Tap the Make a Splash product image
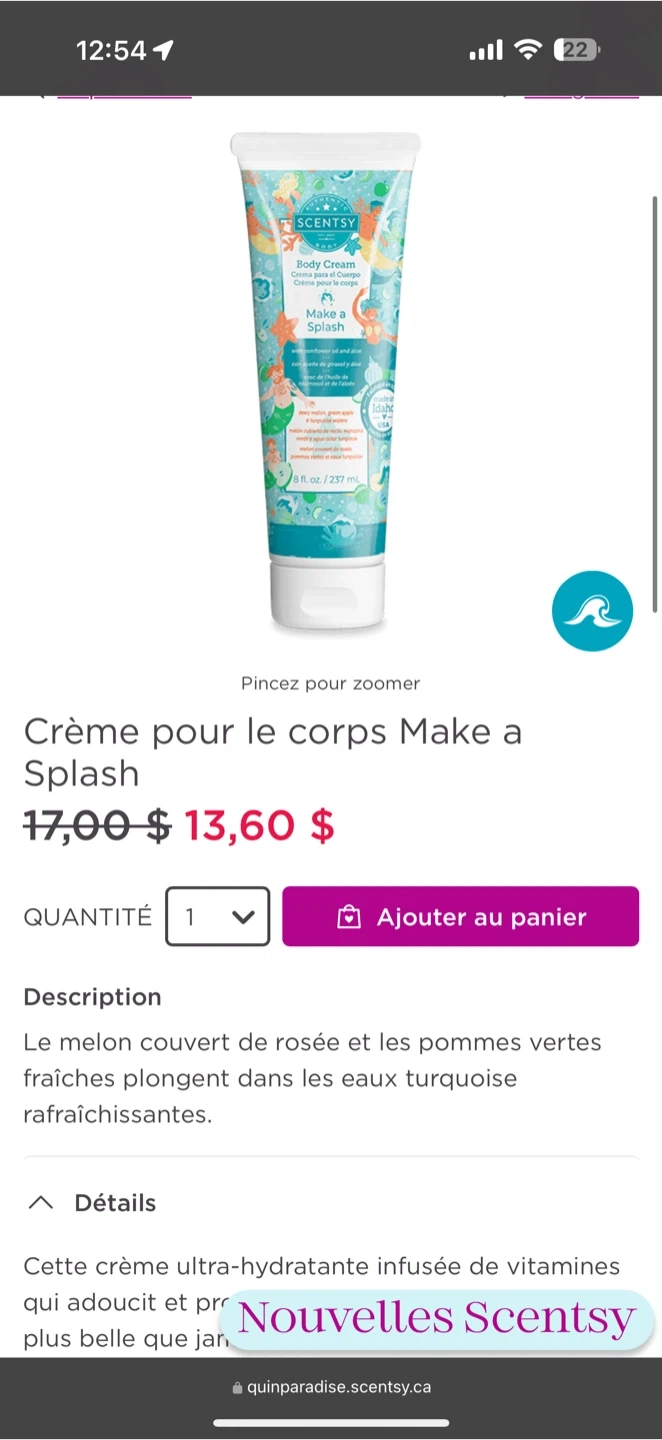Screen dimensions: 662x1440 pos(326,385)
